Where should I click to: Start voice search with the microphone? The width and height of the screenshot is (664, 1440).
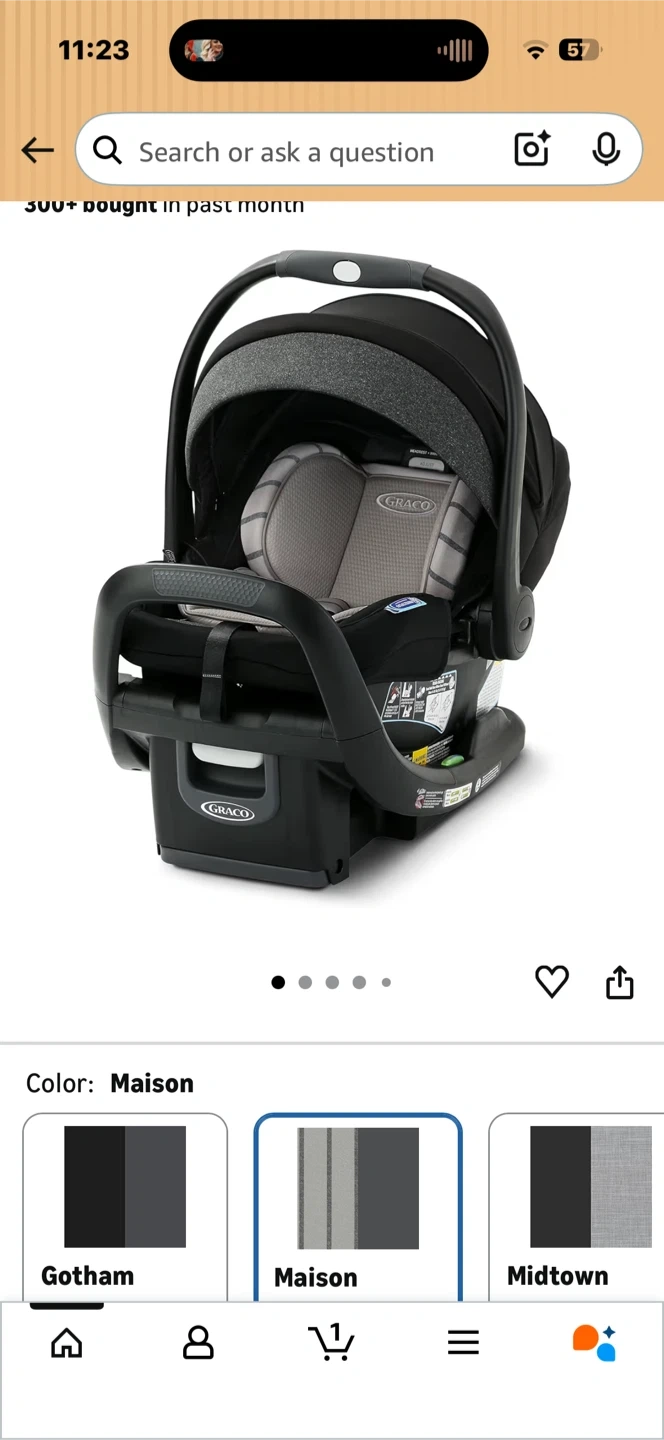click(605, 150)
